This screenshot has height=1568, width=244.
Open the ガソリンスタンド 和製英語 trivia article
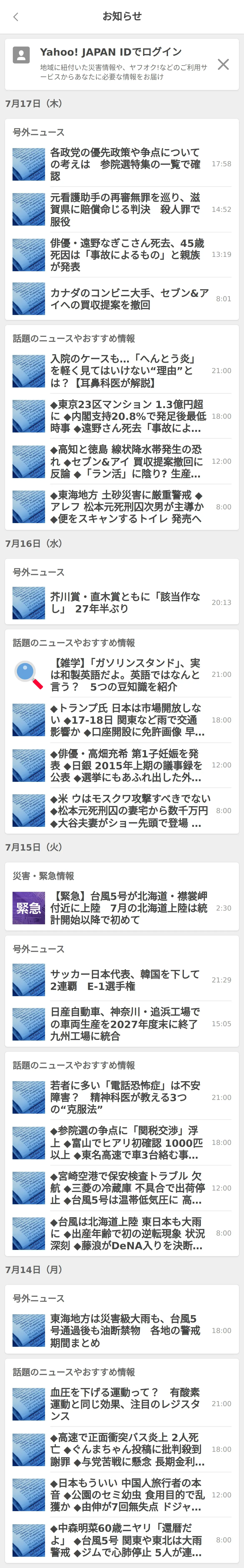pyautogui.click(x=125, y=675)
